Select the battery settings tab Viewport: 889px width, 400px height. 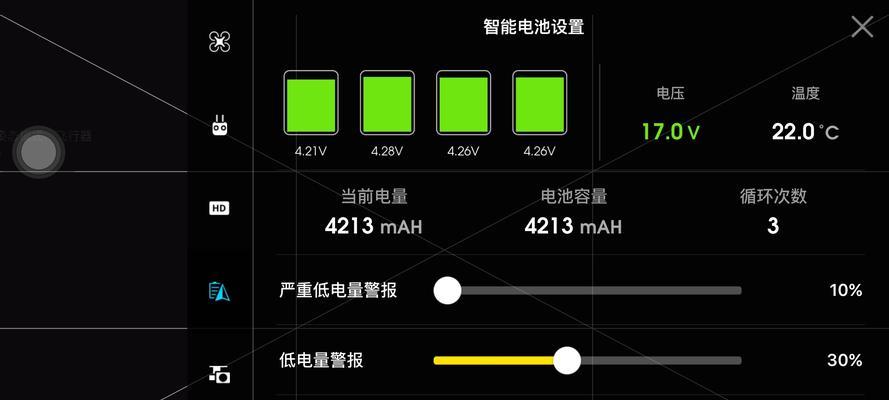[x=220, y=291]
